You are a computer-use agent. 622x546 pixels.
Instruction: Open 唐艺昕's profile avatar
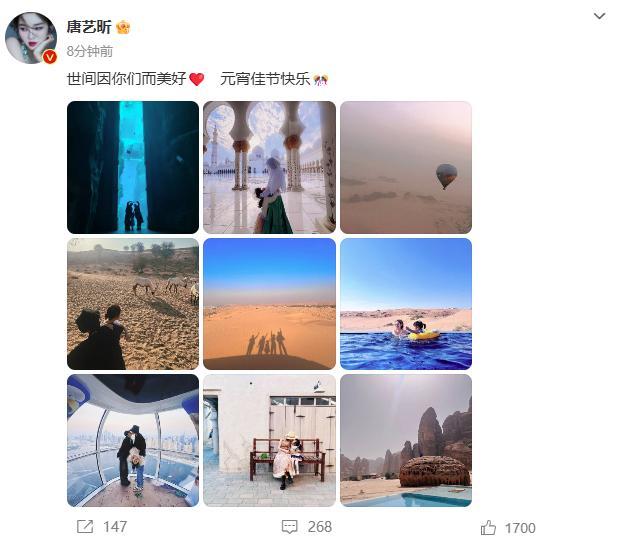click(31, 38)
